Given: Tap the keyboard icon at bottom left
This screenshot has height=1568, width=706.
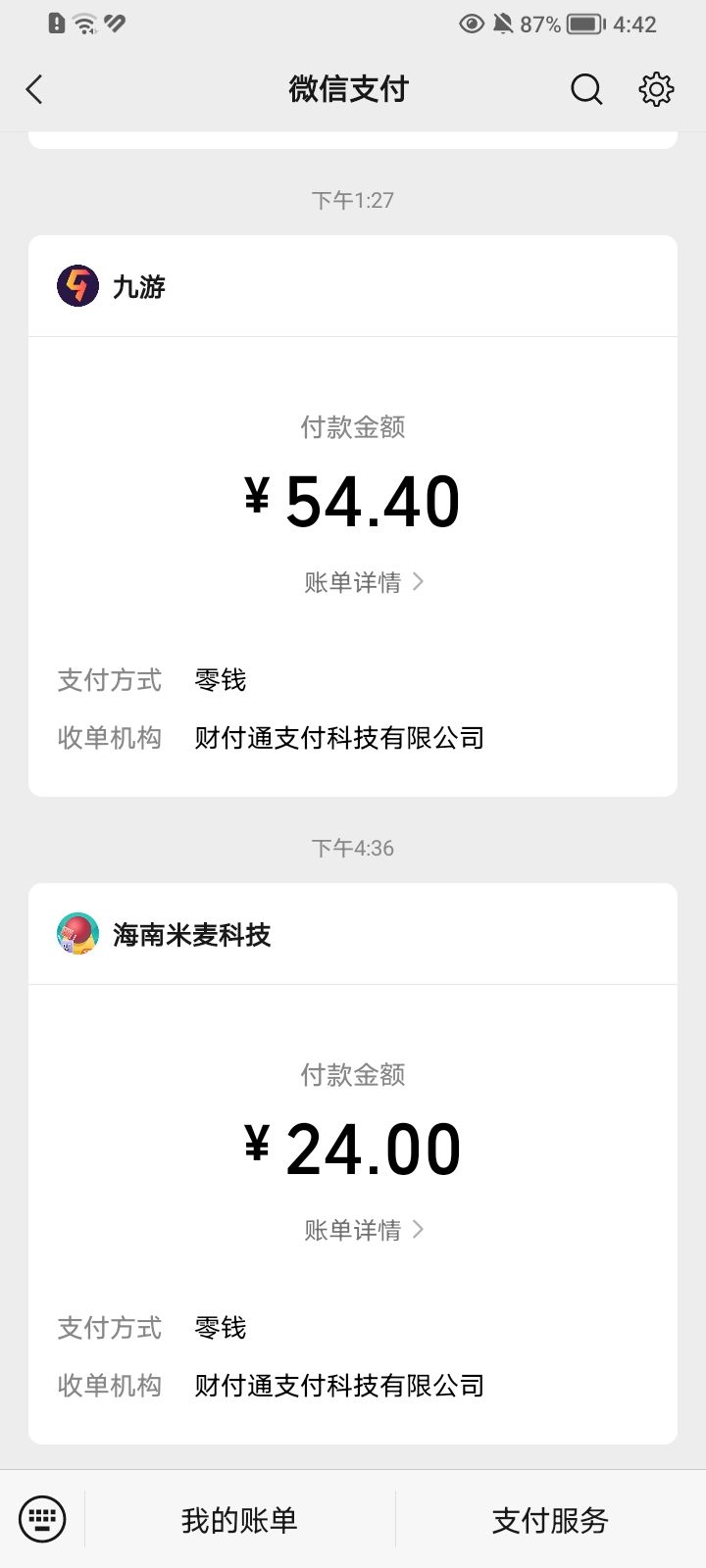Looking at the screenshot, I should click(x=41, y=1518).
